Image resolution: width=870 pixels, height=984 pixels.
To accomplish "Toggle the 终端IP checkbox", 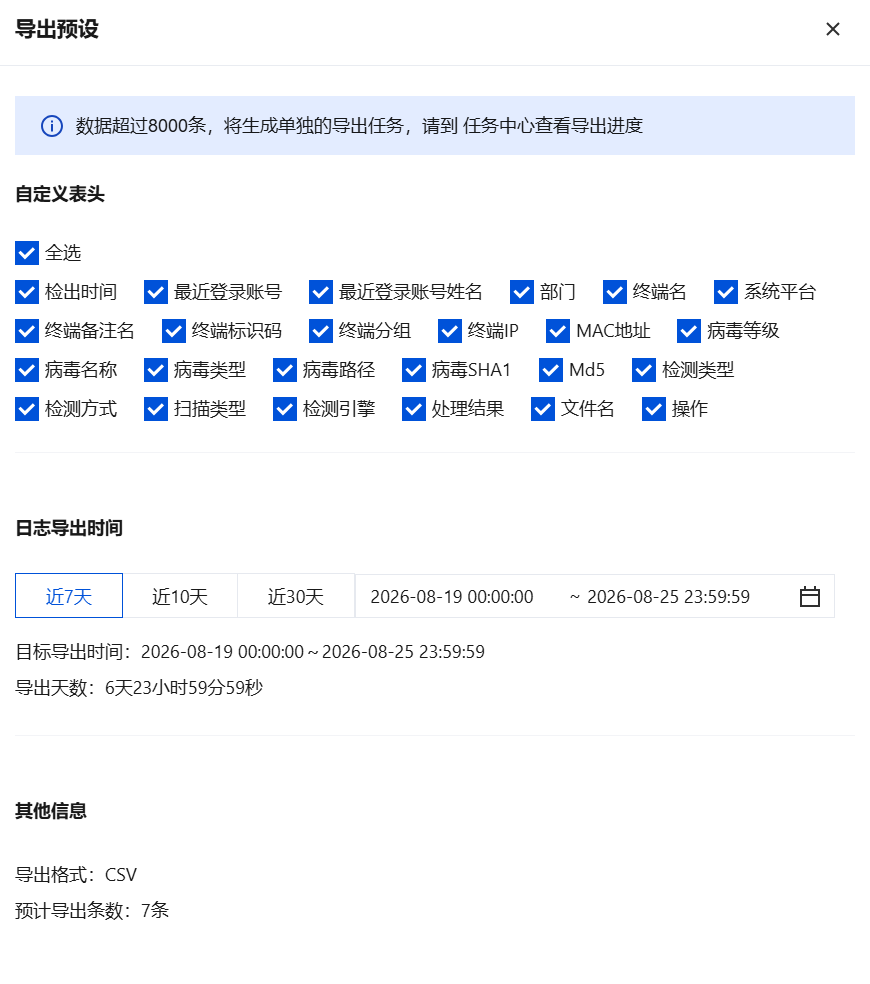I will (450, 331).
